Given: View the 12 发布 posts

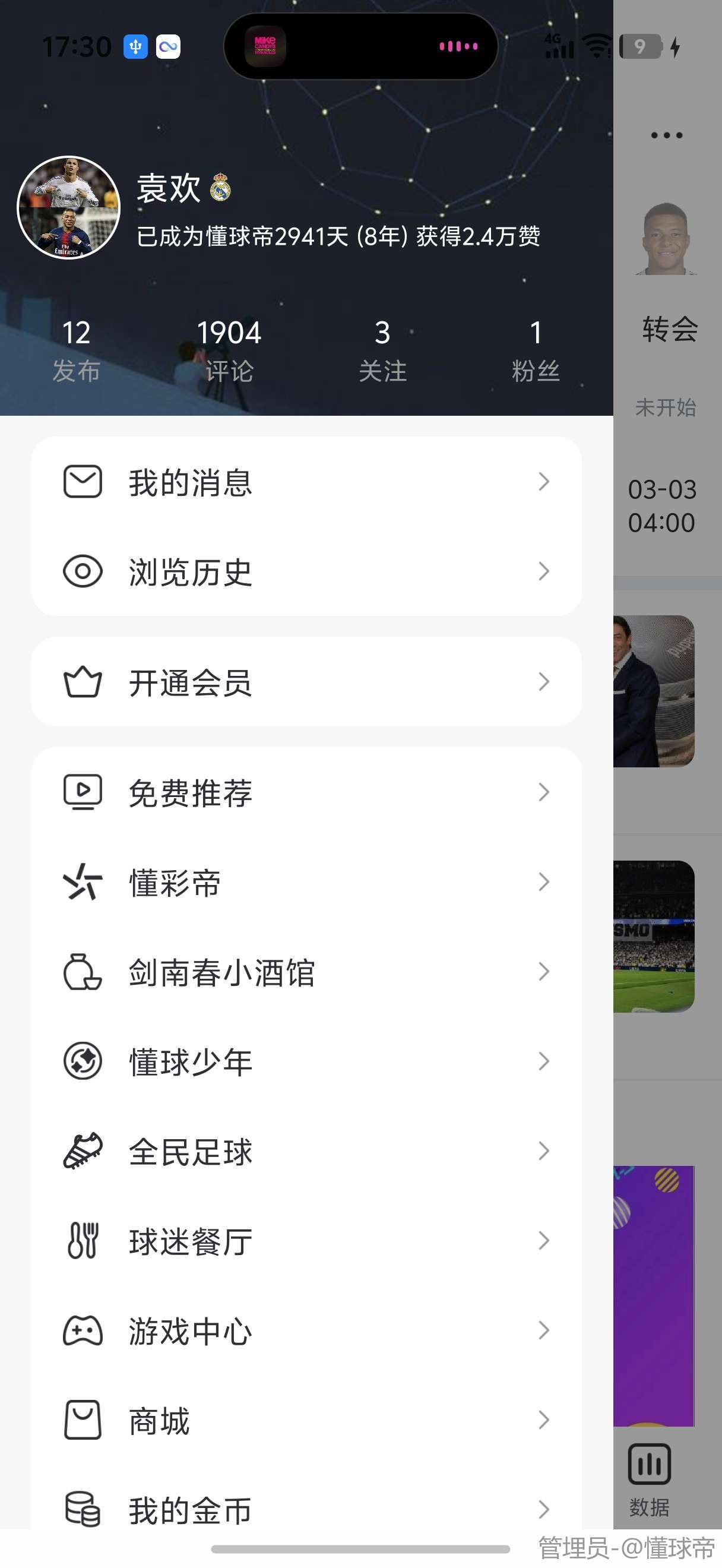Looking at the screenshot, I should click(76, 350).
